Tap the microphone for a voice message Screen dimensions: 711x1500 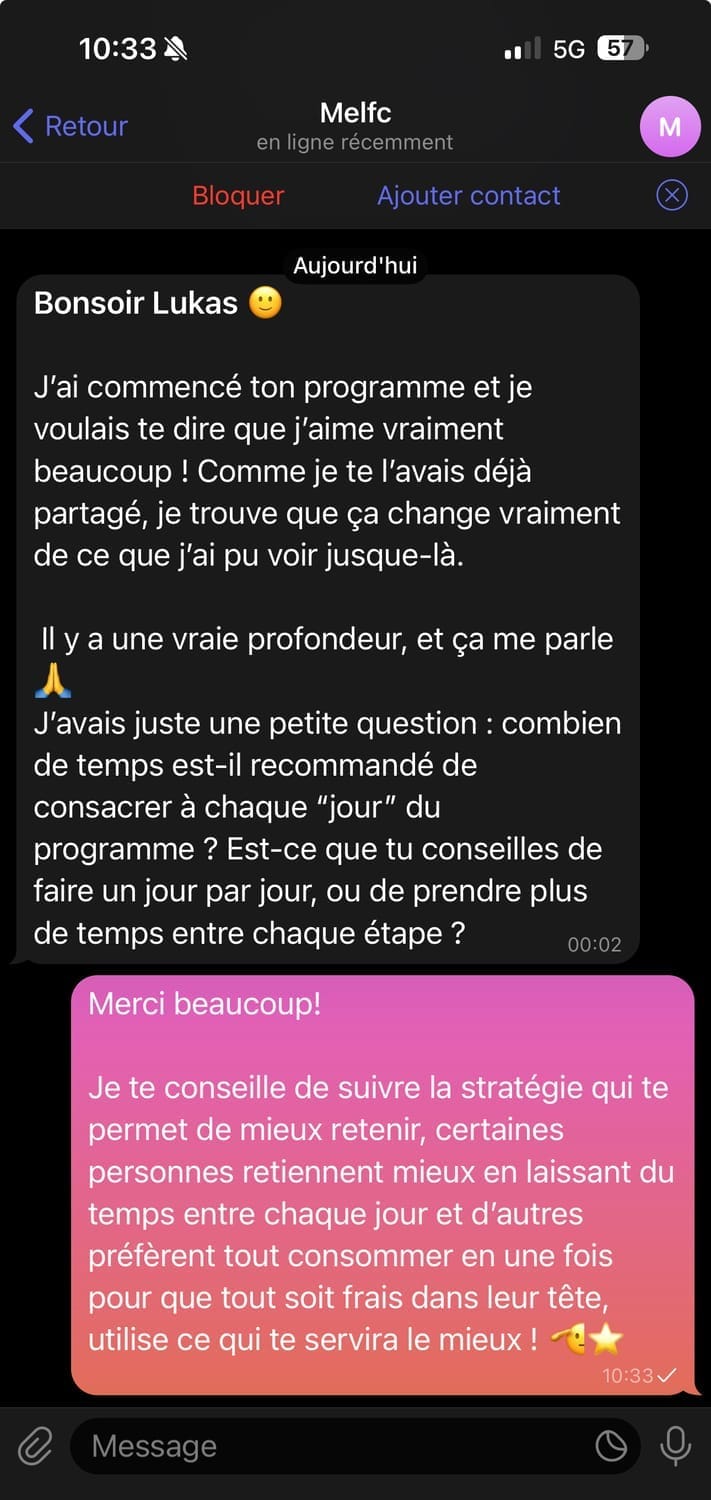(x=675, y=1446)
